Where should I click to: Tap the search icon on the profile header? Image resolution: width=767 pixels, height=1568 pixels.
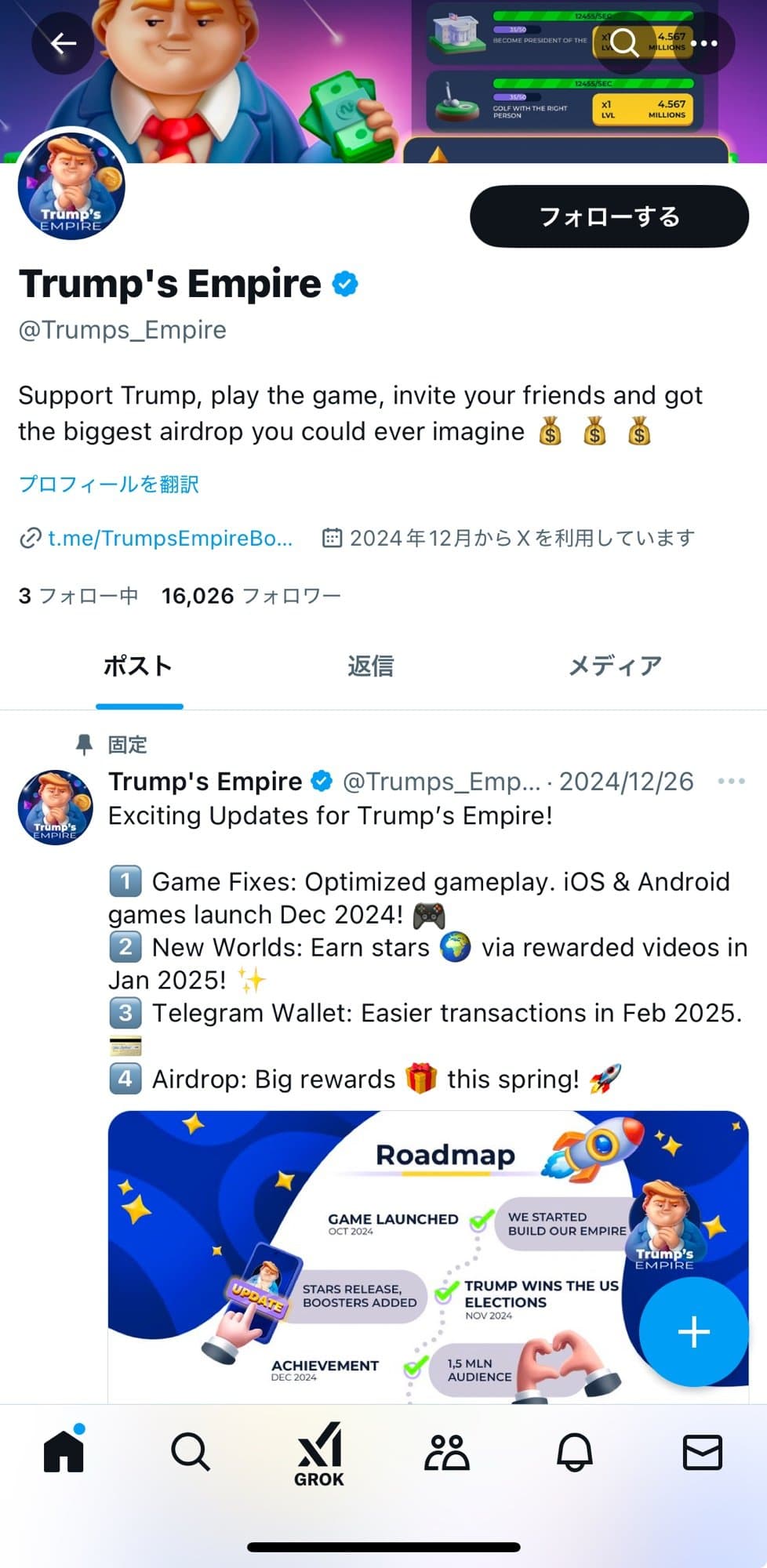(623, 44)
